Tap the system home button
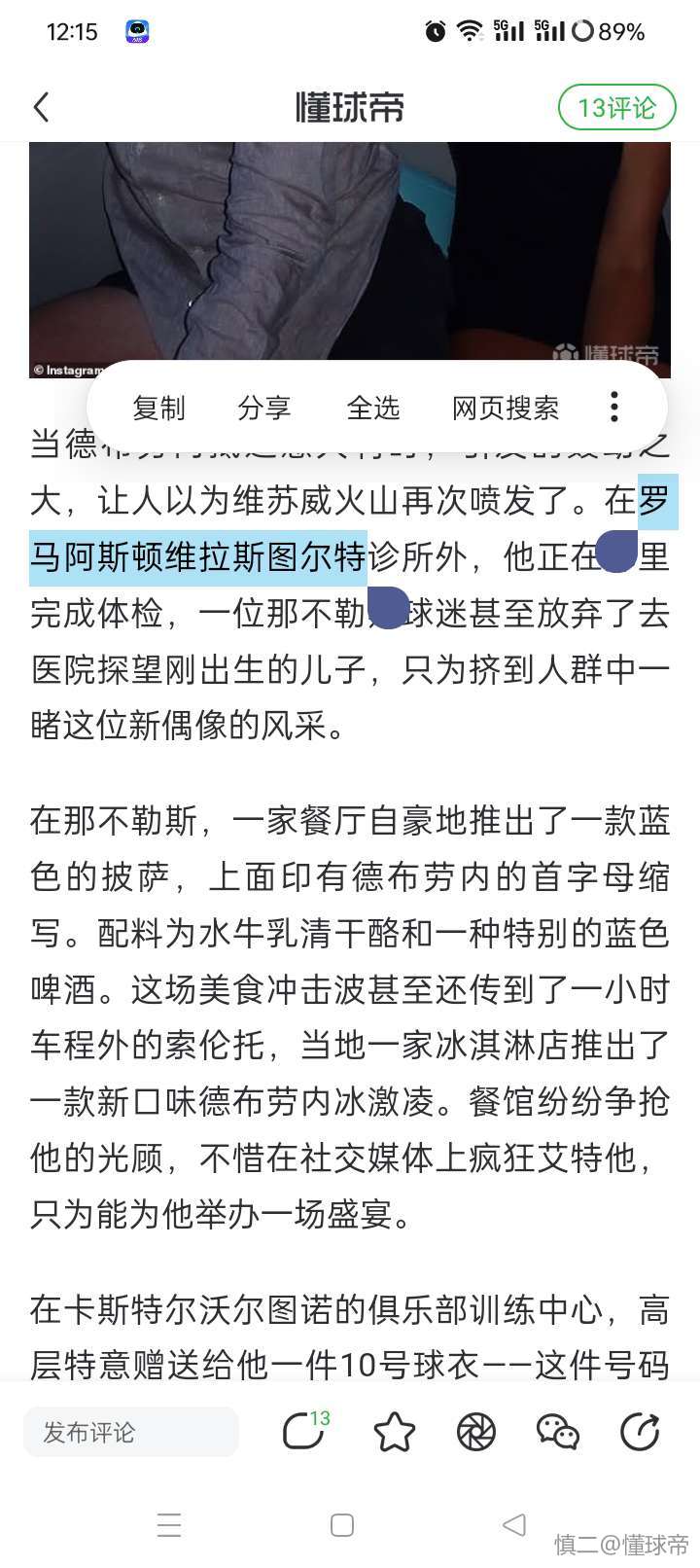700x1568 pixels. (x=342, y=1524)
